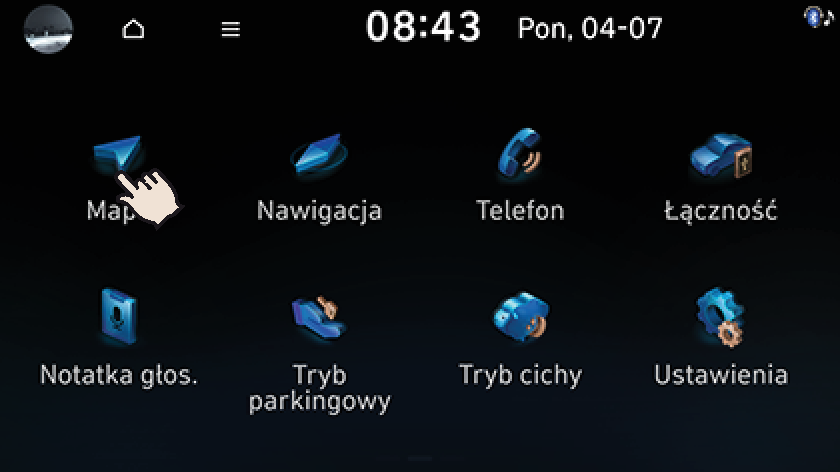Open the Telefon app
The height and width of the screenshot is (472, 840).
[519, 160]
